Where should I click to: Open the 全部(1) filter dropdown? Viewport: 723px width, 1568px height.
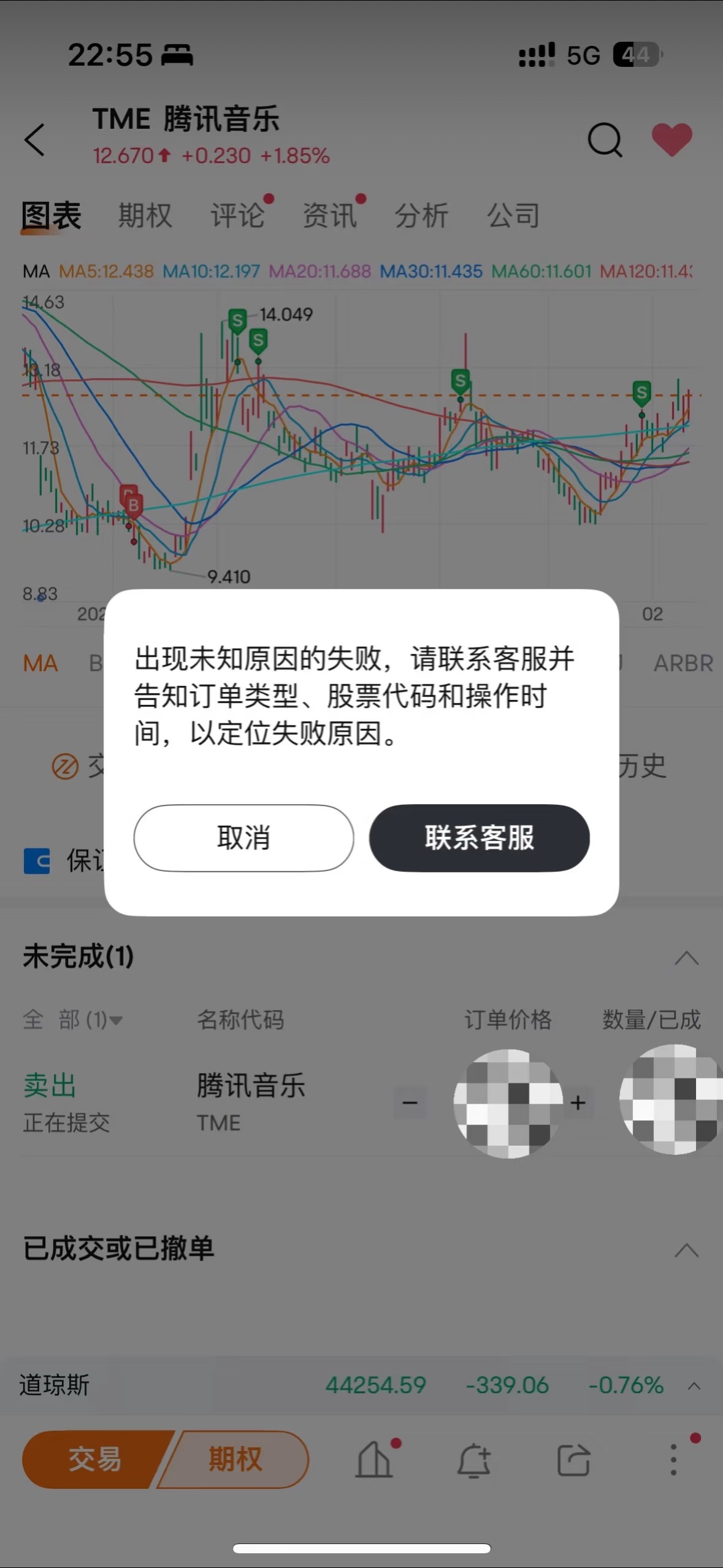pyautogui.click(x=73, y=1020)
